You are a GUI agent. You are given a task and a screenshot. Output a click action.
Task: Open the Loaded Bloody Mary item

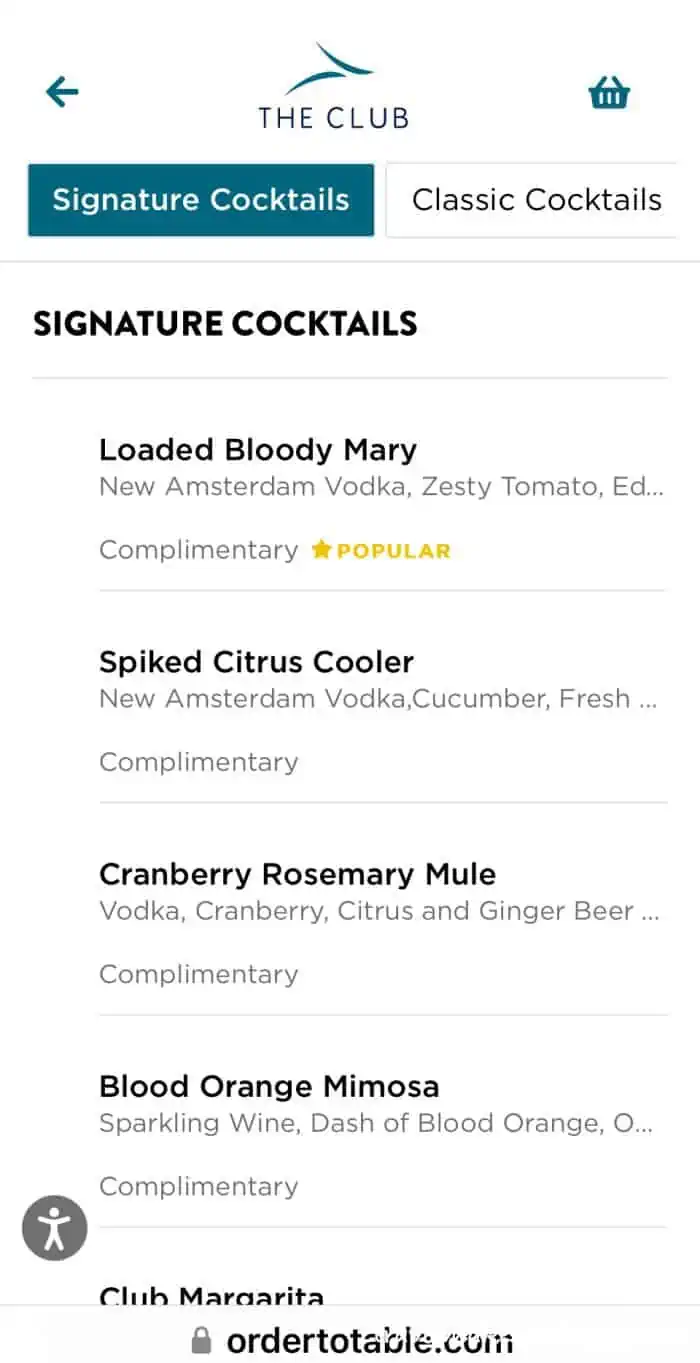tap(382, 498)
